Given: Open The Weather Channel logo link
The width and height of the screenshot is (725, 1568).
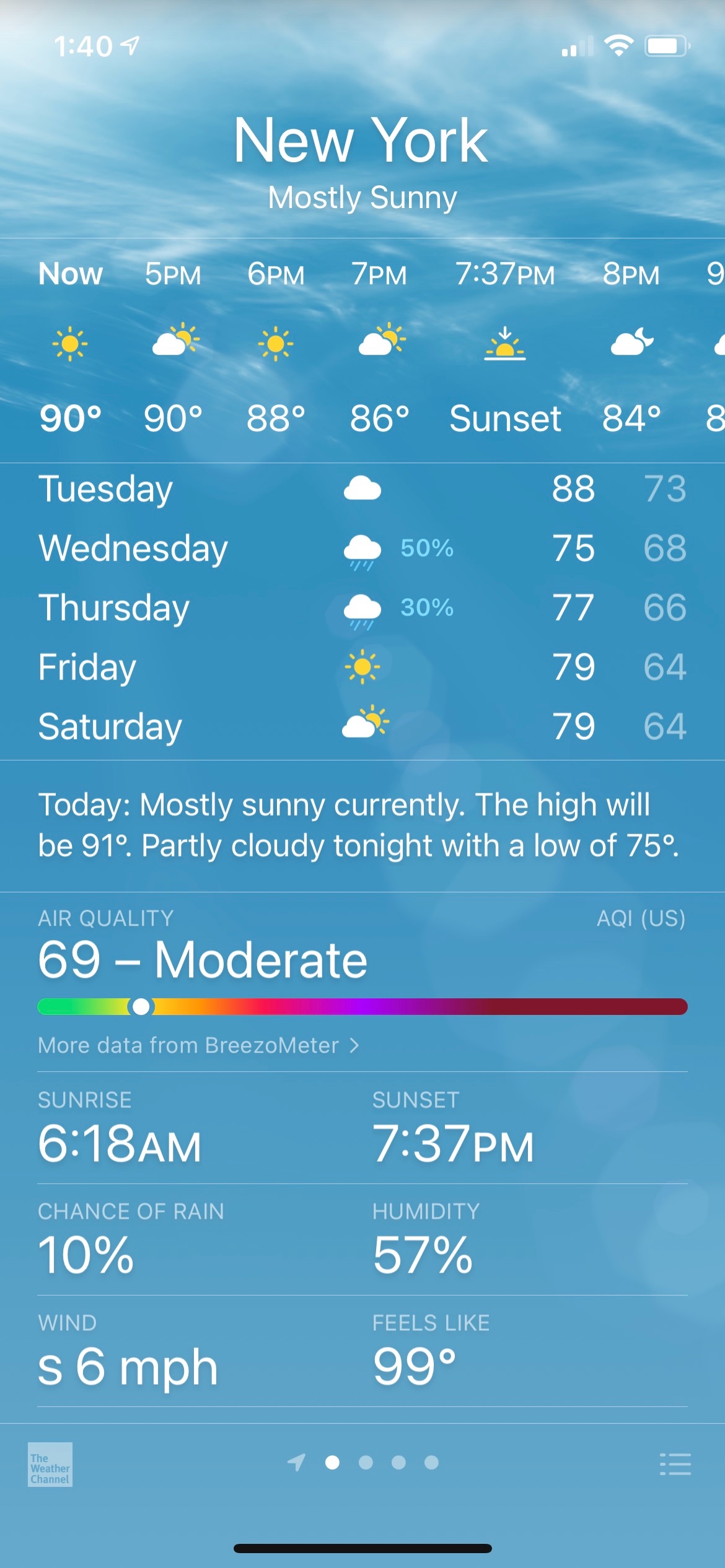Looking at the screenshot, I should (x=50, y=1465).
